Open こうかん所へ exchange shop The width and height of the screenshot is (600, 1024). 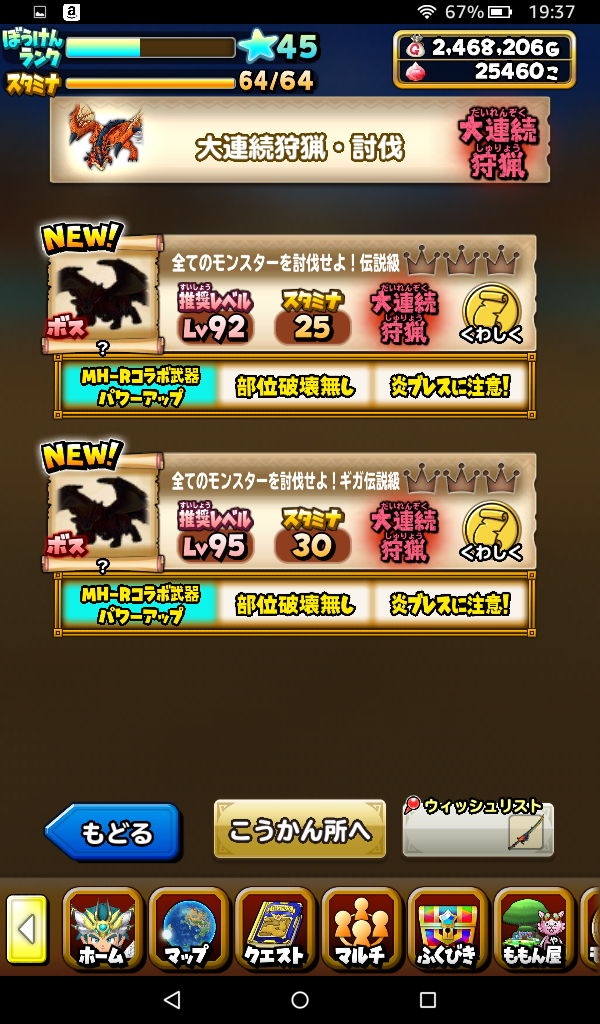coord(299,830)
